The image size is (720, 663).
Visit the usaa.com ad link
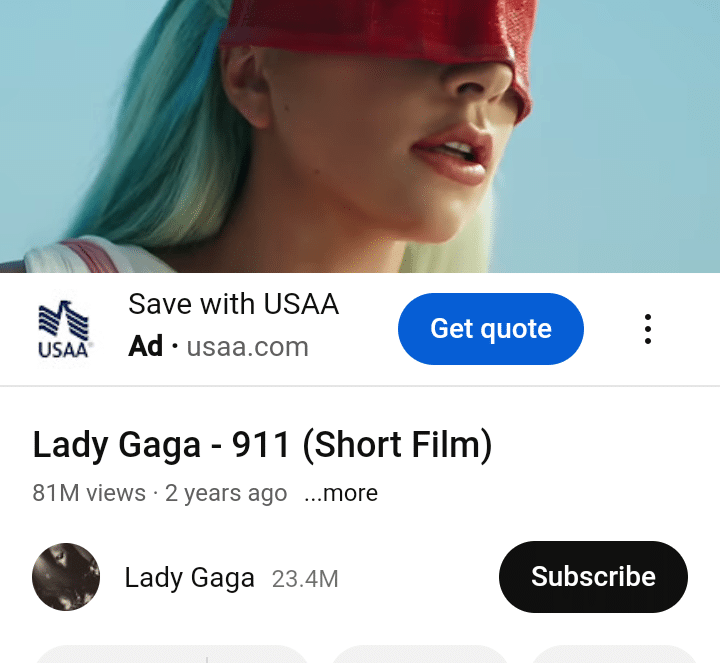(x=247, y=347)
